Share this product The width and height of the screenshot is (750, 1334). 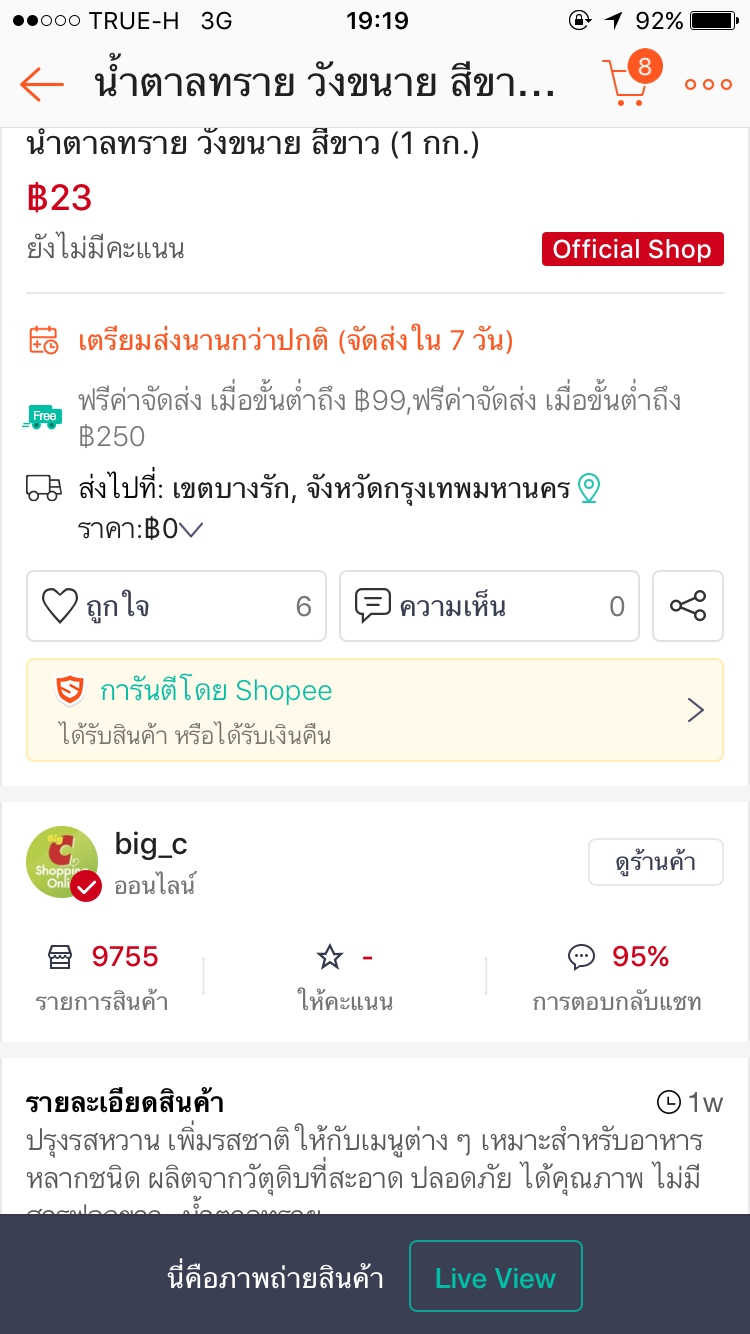688,606
